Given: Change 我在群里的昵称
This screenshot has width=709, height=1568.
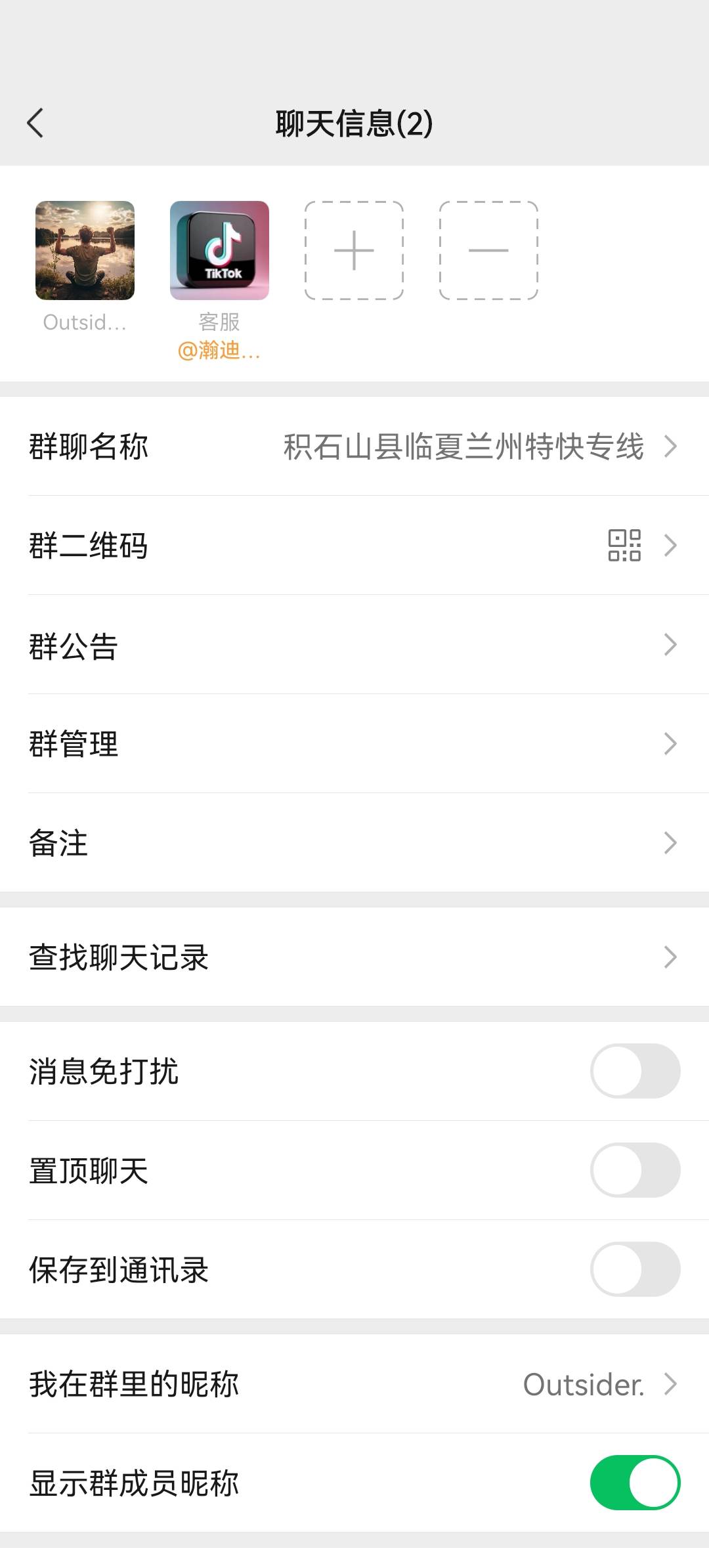Looking at the screenshot, I should tap(354, 1384).
